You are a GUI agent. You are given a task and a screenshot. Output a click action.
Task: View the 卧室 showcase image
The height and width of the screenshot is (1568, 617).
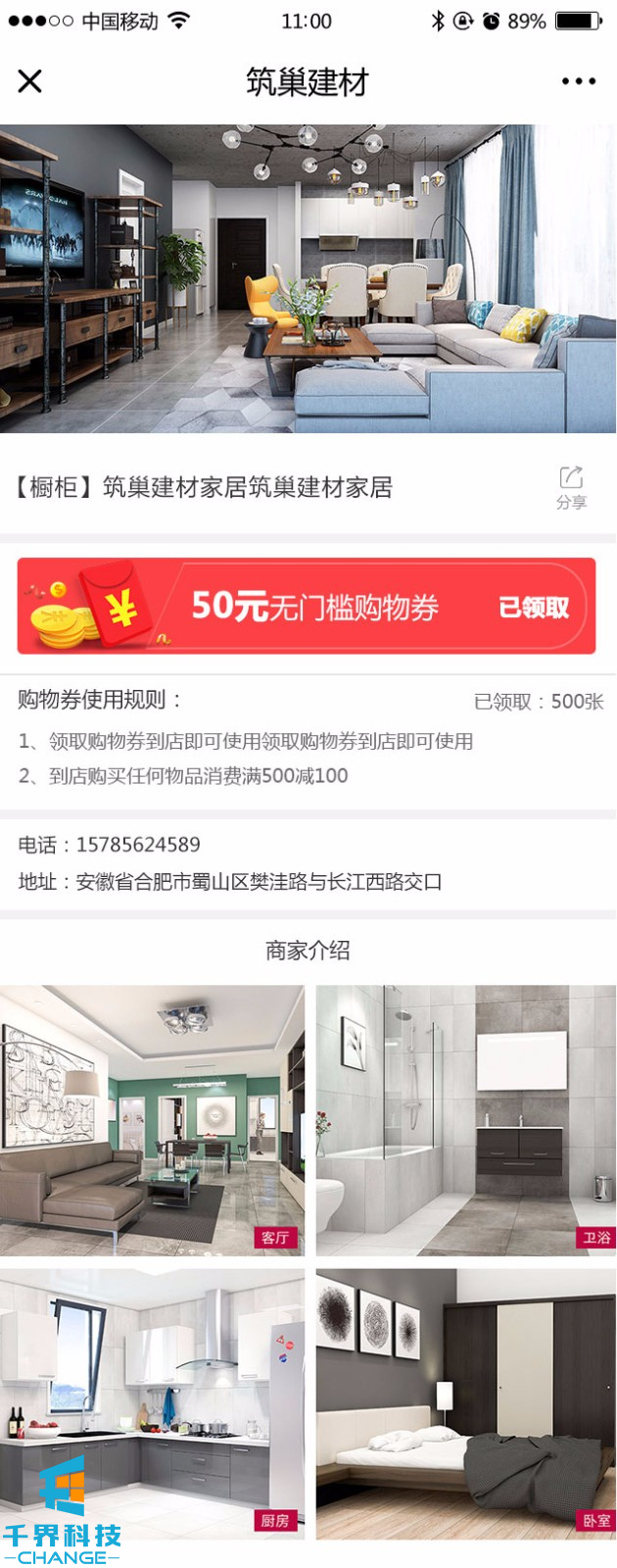(465, 1403)
